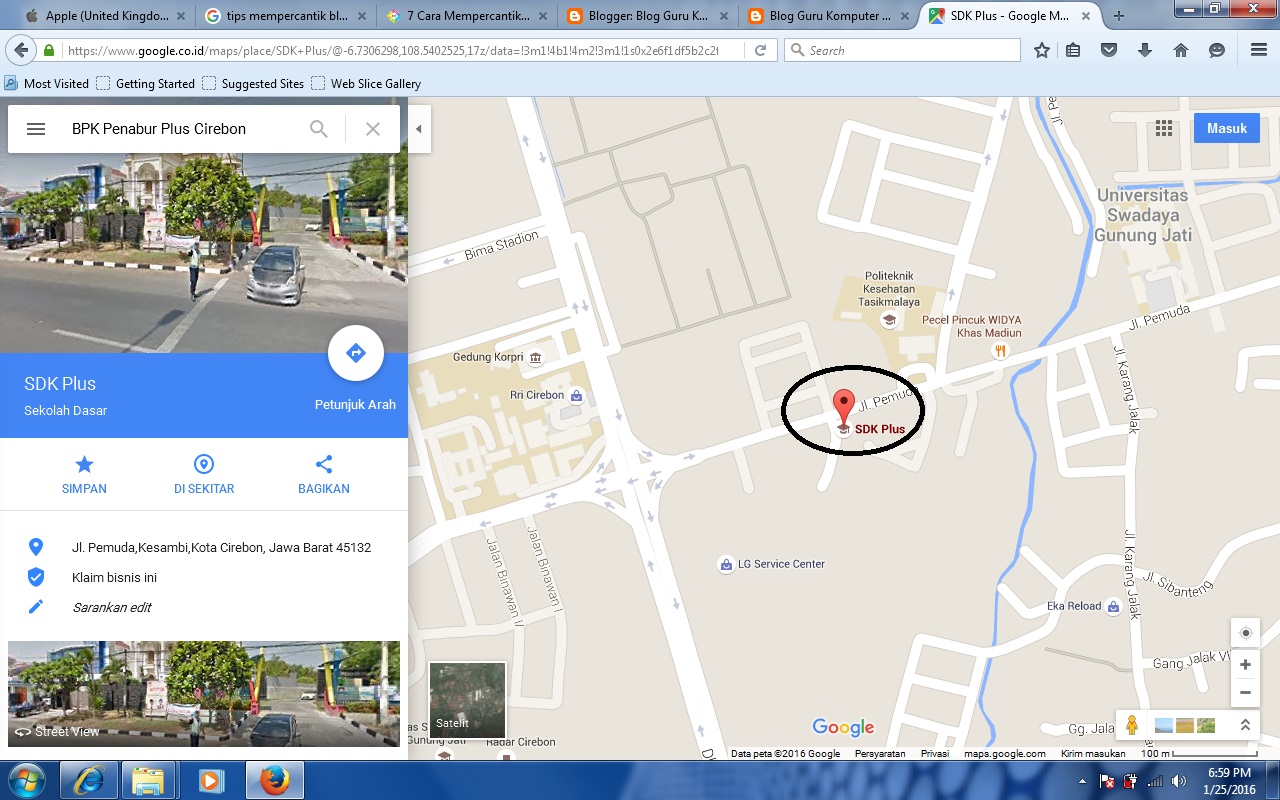Open Sarankan edit
Screen dimensions: 1280x800
tap(111, 607)
